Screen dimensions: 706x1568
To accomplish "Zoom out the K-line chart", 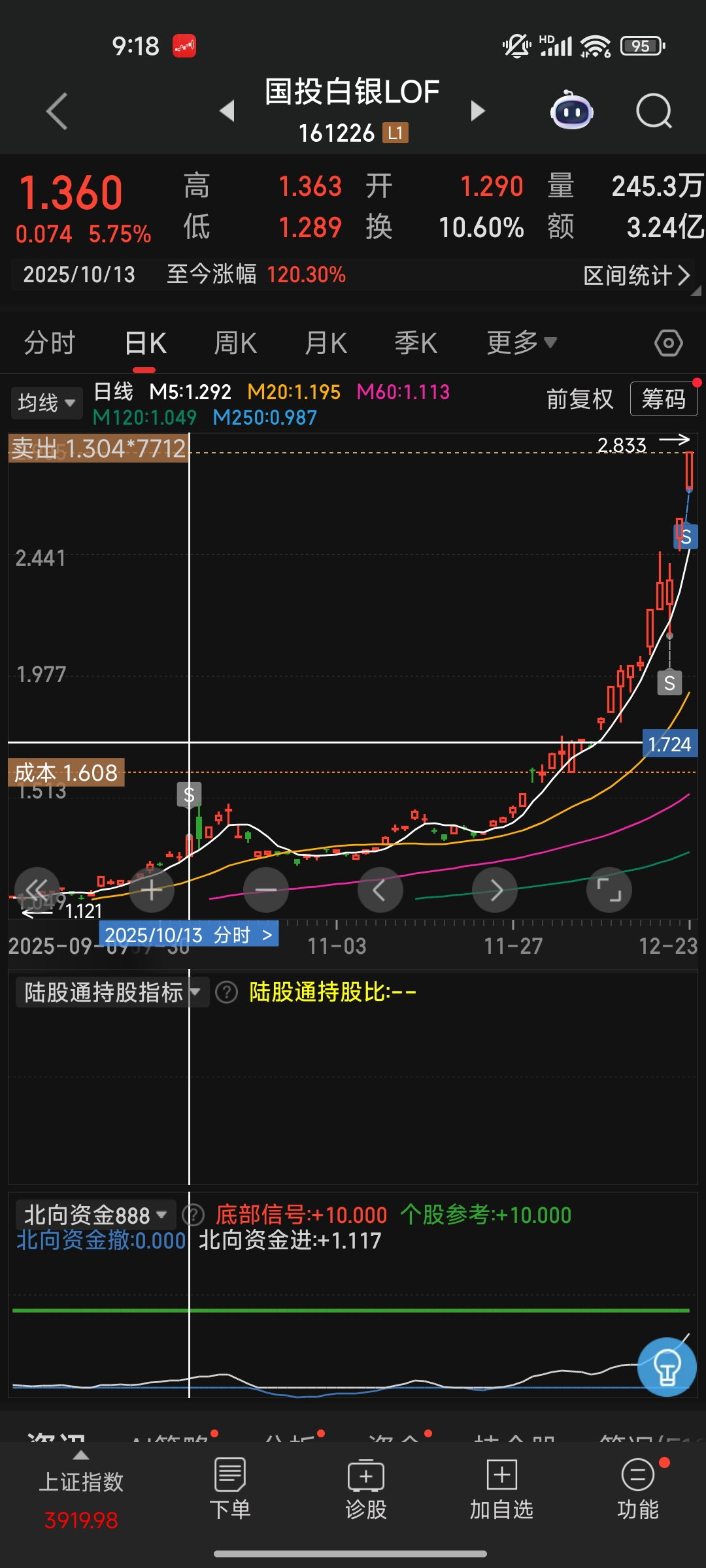I will tap(266, 890).
